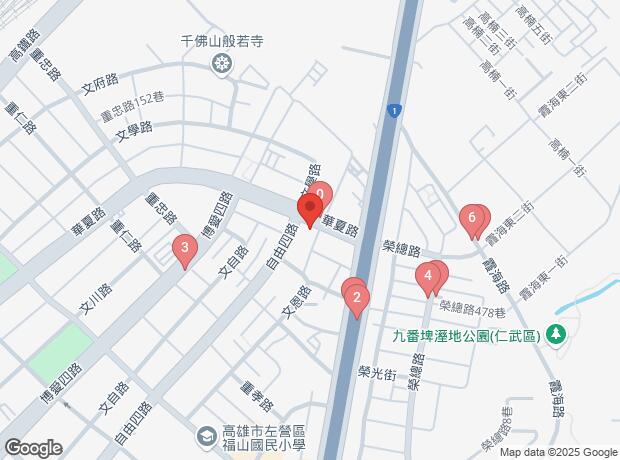
Task: Open the 福山國民小學 school place icon
Action: tap(205, 437)
